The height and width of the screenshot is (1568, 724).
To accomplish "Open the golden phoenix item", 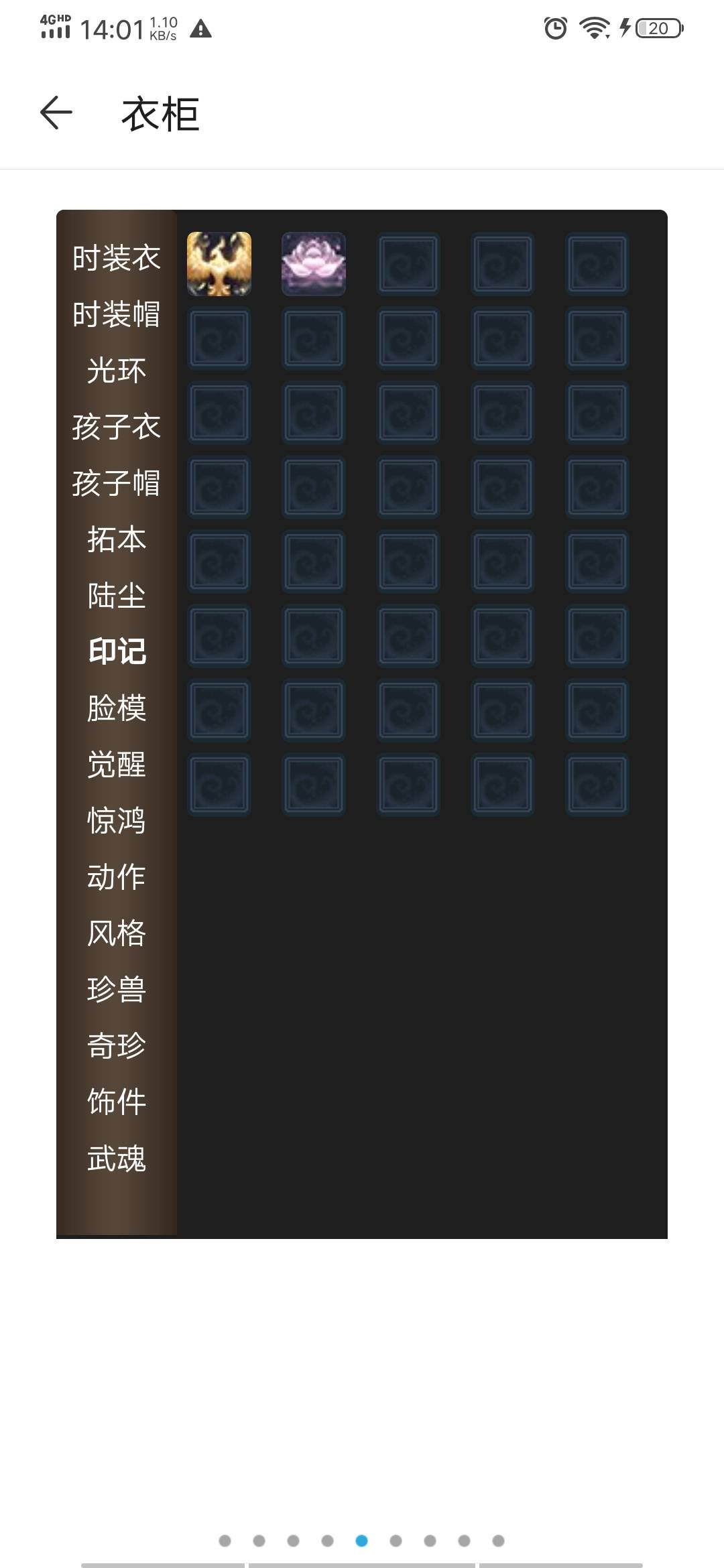I will (219, 264).
